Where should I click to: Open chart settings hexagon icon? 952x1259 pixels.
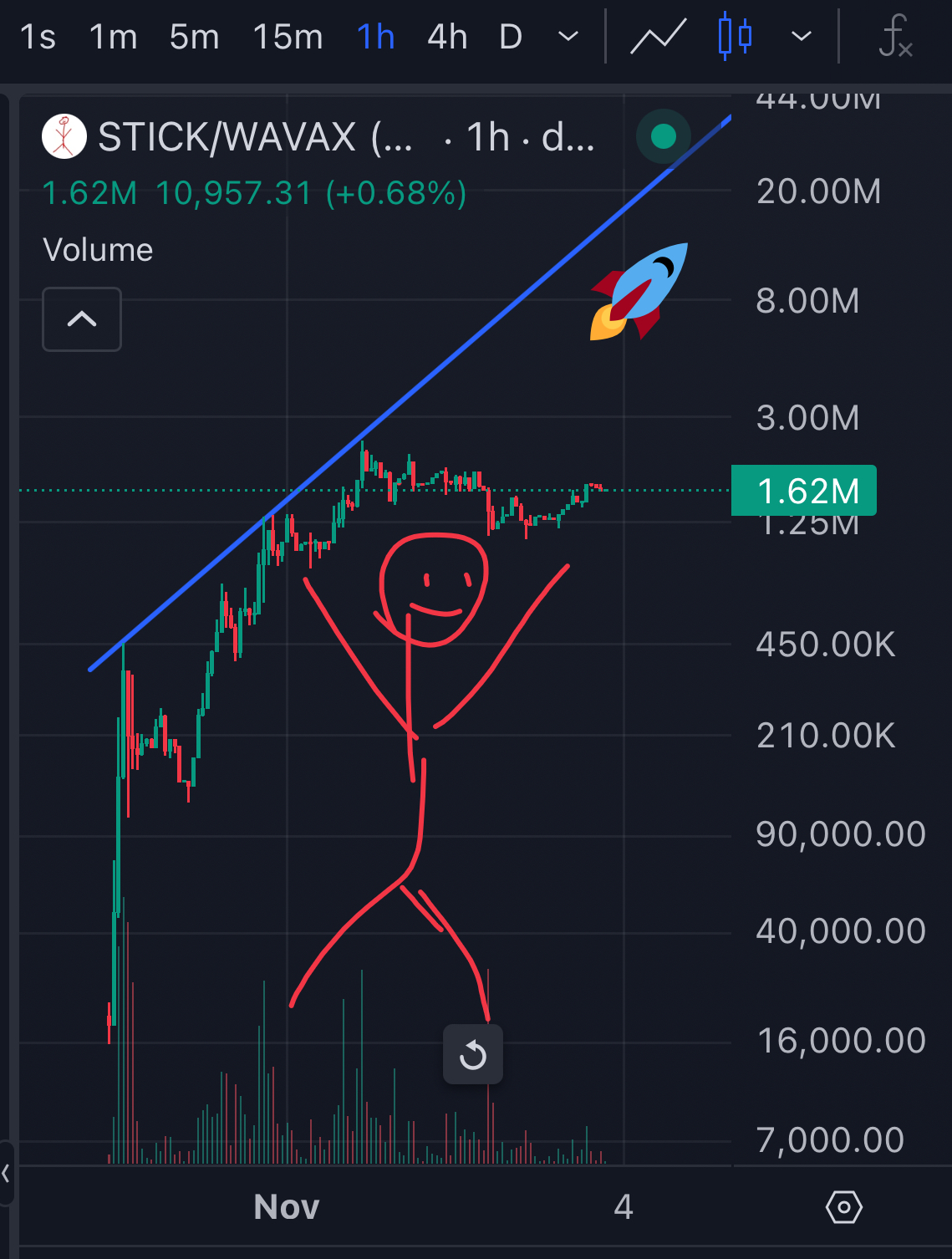click(x=843, y=1207)
